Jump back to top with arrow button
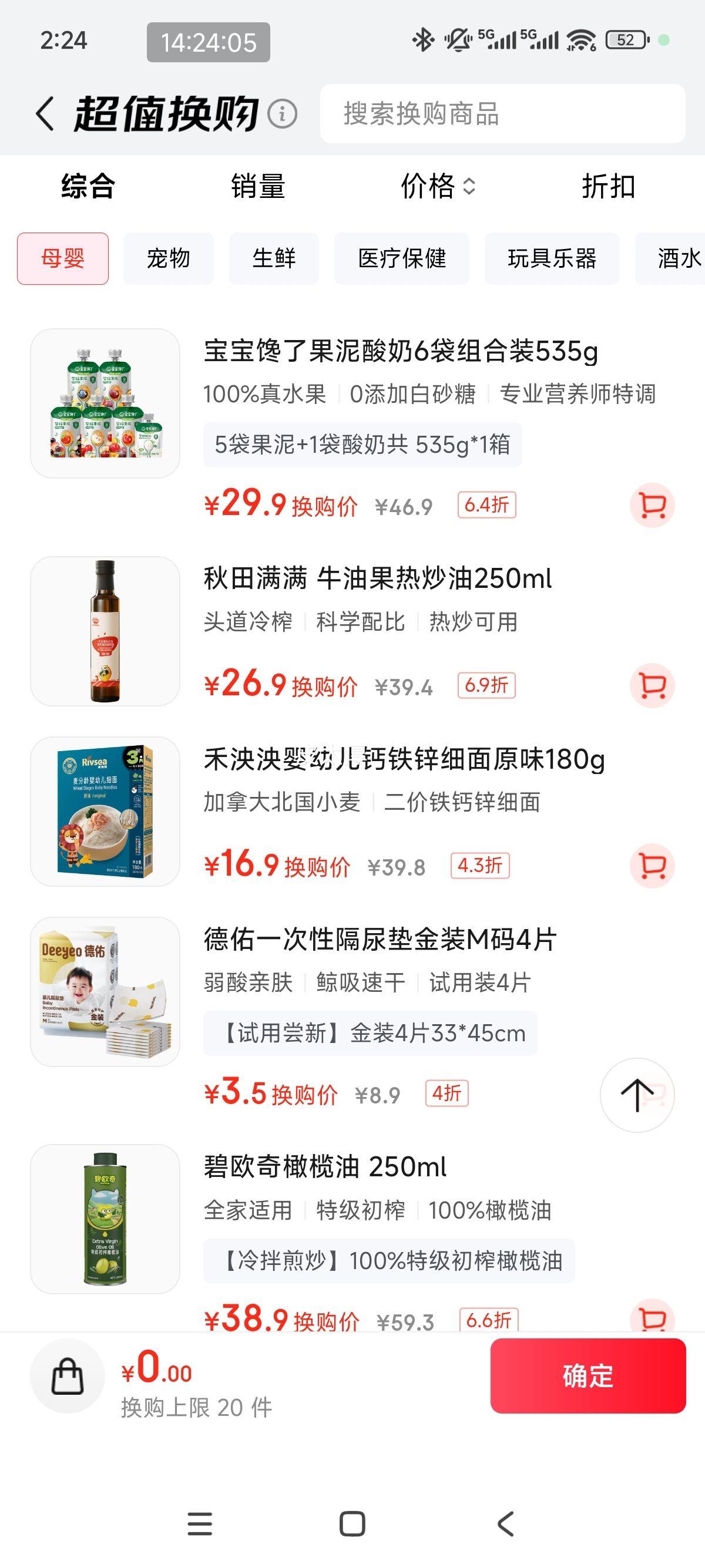This screenshot has height=1568, width=705. click(x=637, y=1095)
